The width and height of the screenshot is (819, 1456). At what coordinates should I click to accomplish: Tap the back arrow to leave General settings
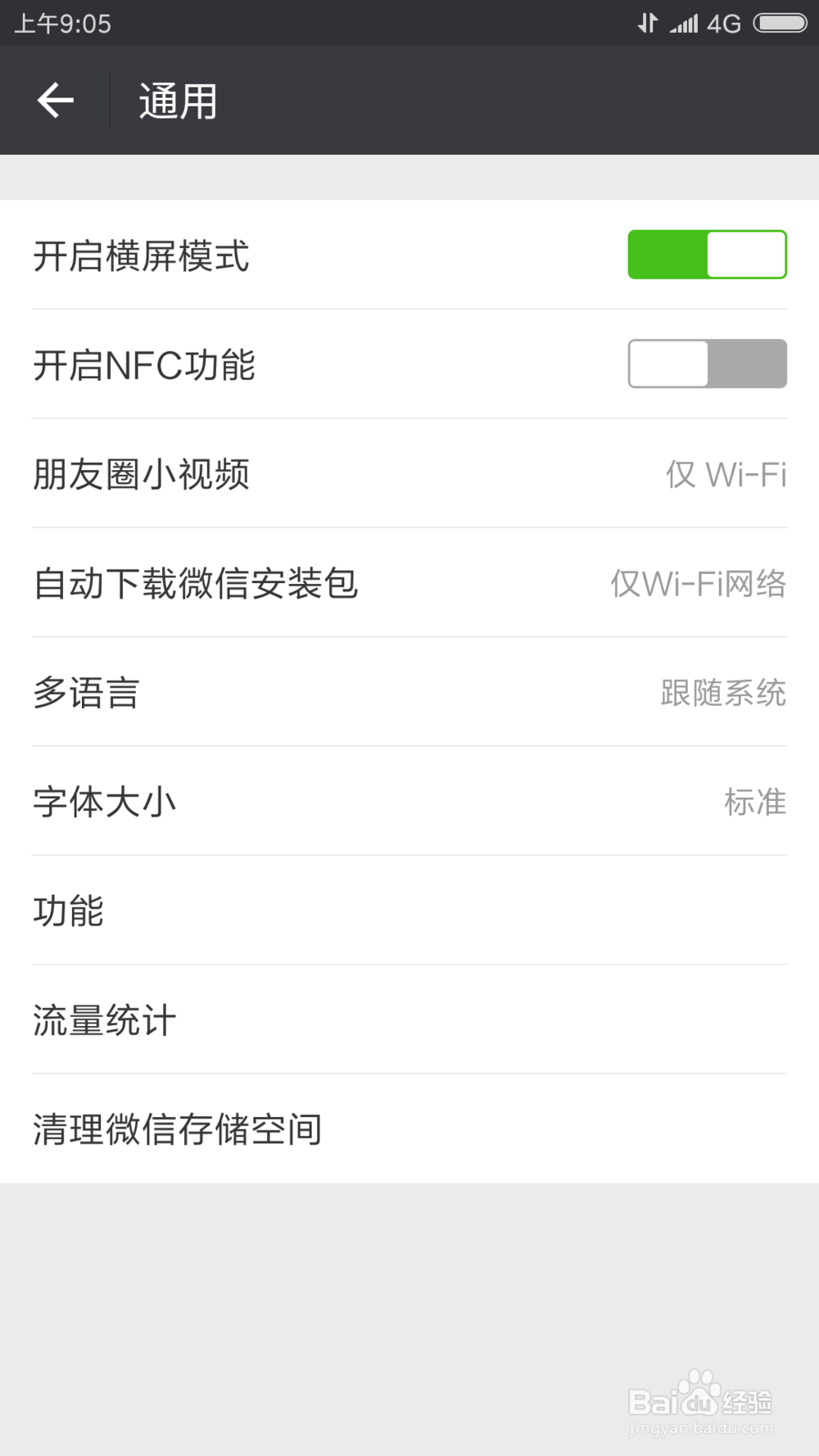[54, 99]
